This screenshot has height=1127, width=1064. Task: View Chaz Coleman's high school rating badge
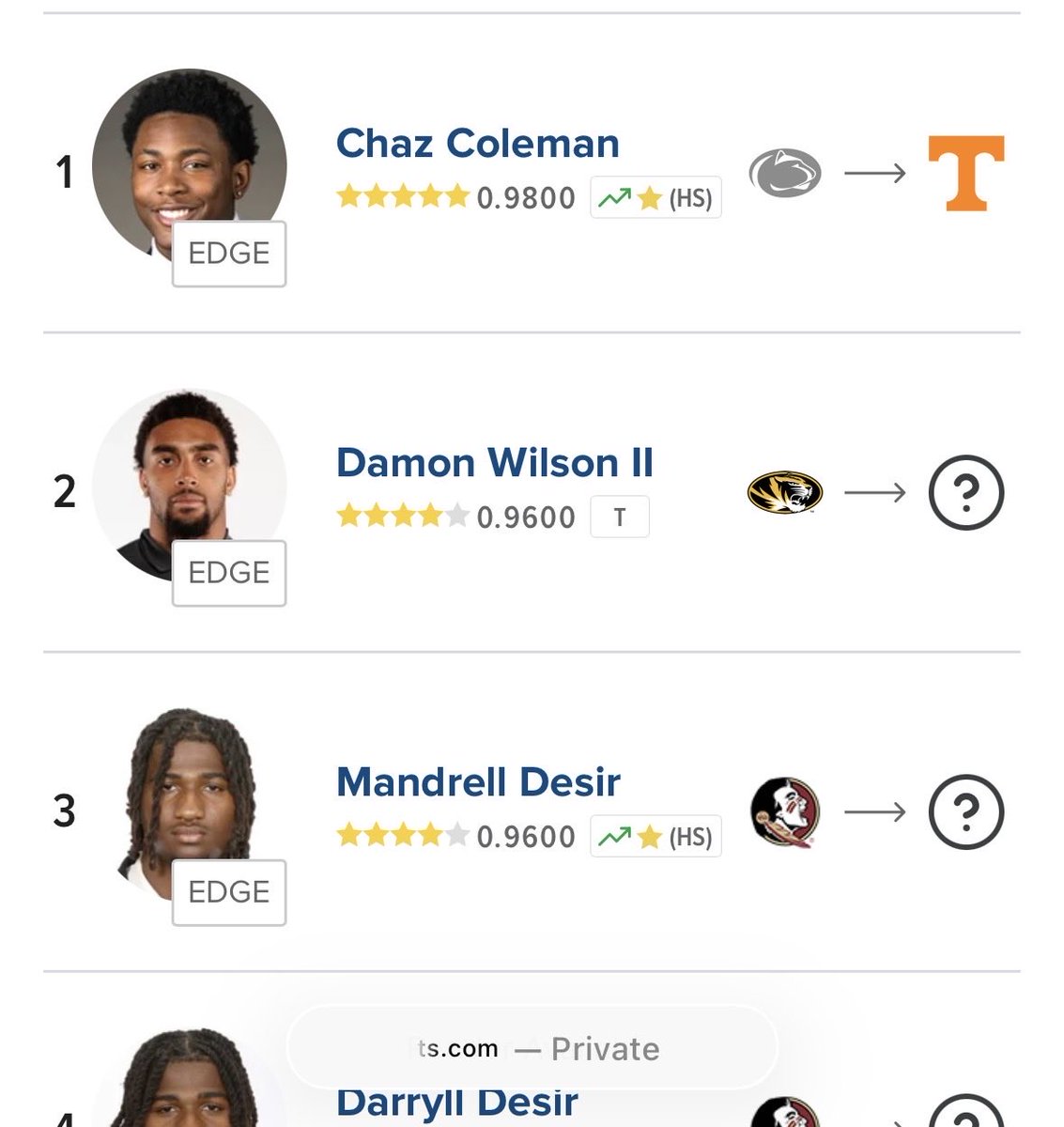coord(655,198)
